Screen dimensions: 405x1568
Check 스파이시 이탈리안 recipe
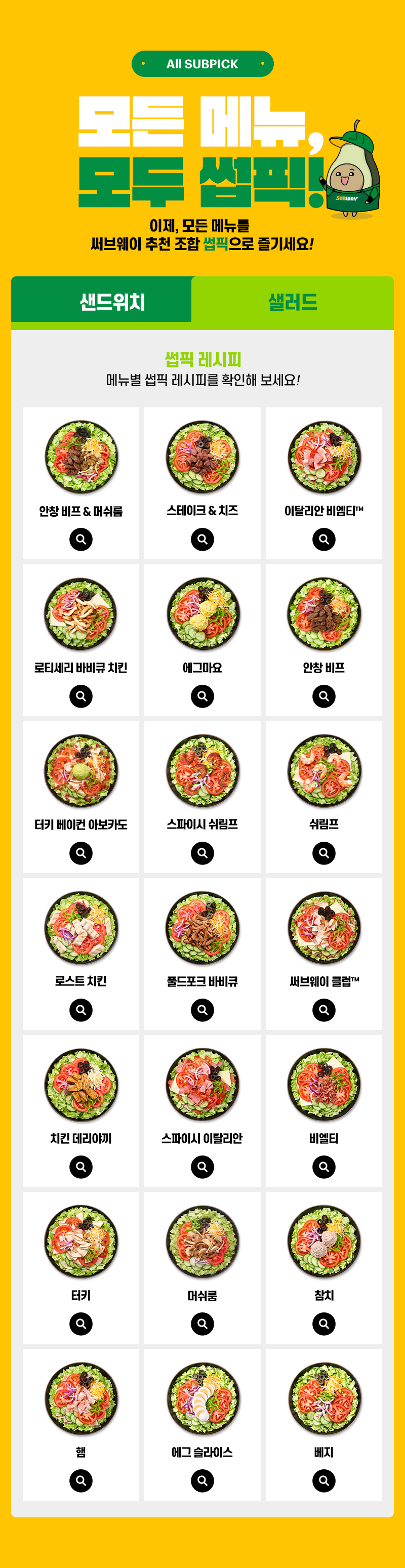pyautogui.click(x=202, y=1166)
